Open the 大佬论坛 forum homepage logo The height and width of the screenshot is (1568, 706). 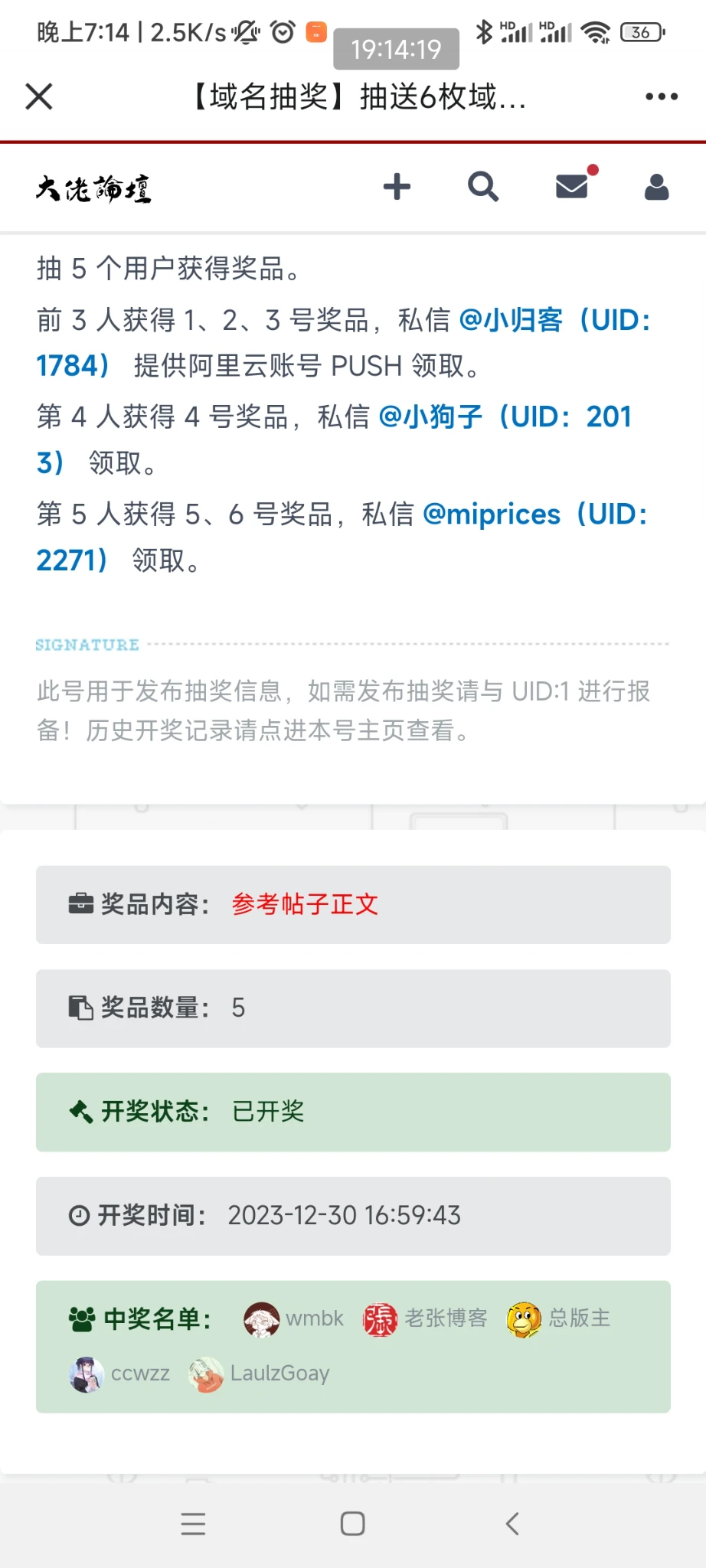pyautogui.click(x=93, y=188)
